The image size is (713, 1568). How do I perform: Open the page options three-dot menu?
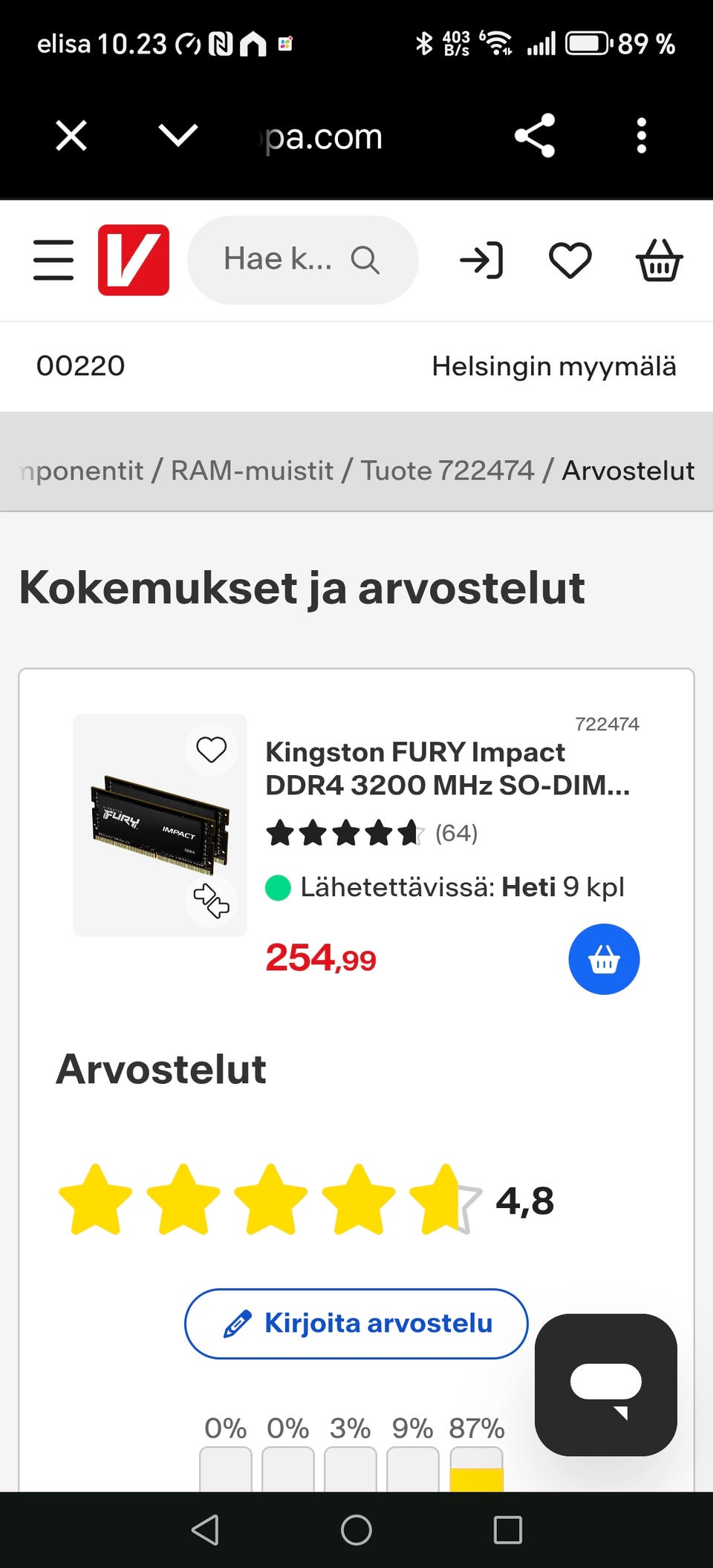pos(642,135)
